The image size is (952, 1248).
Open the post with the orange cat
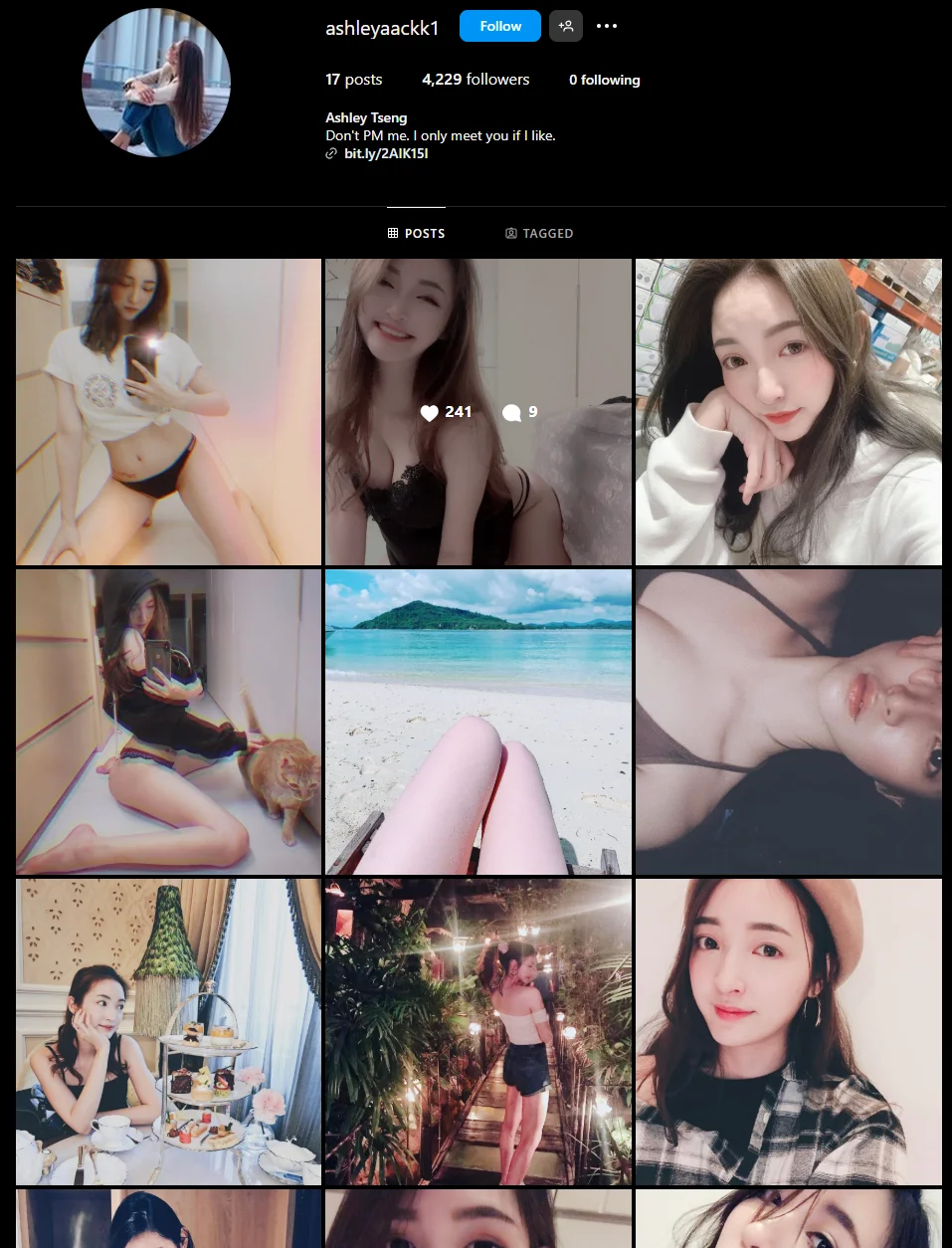coord(168,722)
